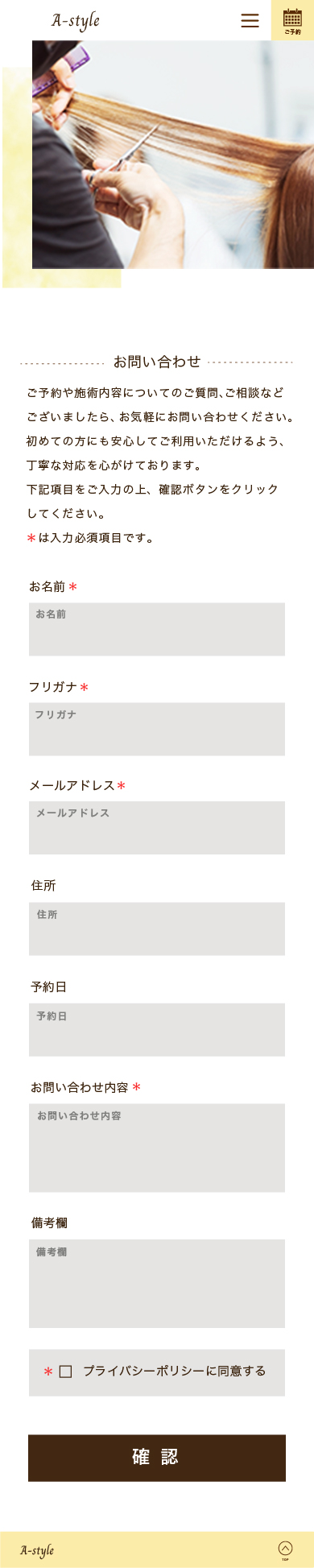Open the 予約日 date field
The image size is (314, 1568).
click(157, 1030)
